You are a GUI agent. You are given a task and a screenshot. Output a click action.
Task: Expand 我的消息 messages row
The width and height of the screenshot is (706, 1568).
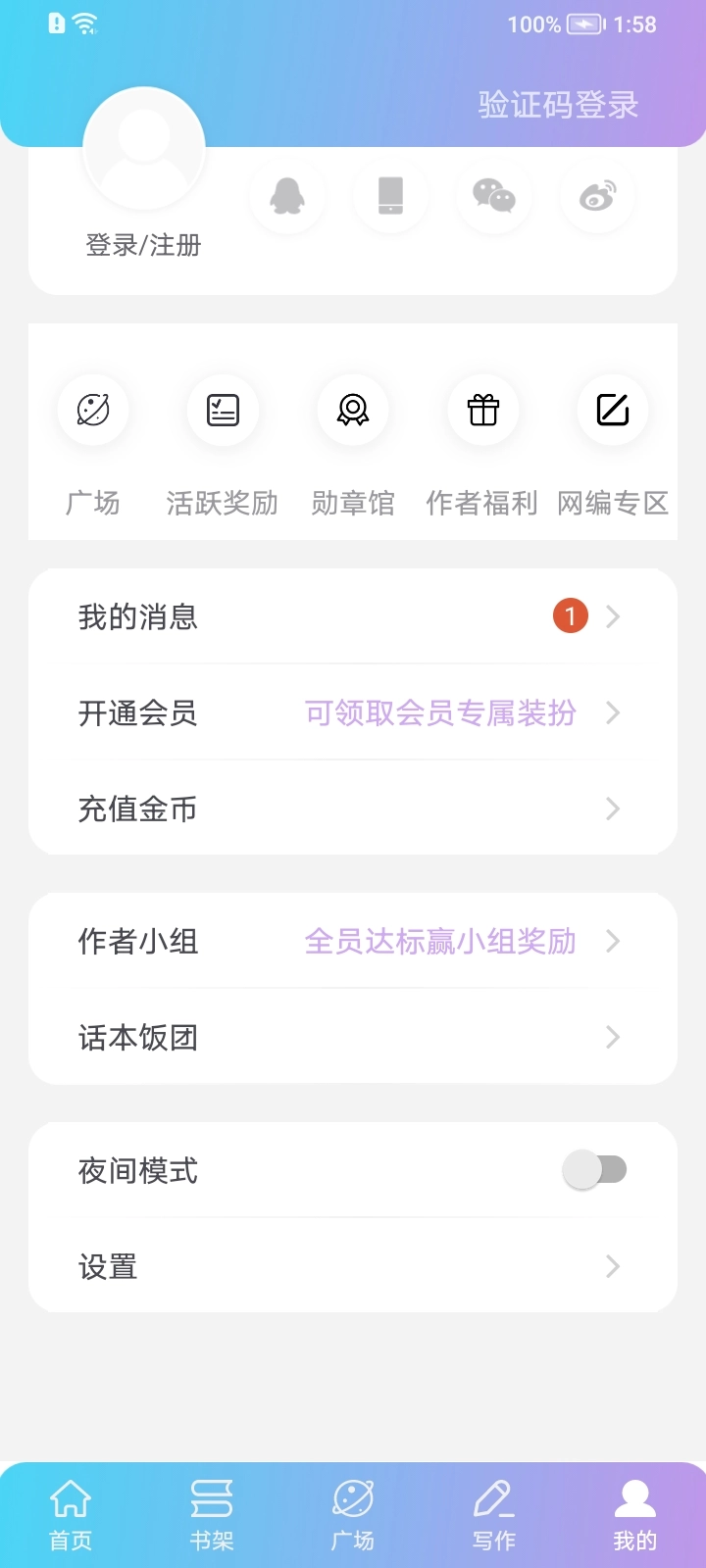click(x=353, y=616)
